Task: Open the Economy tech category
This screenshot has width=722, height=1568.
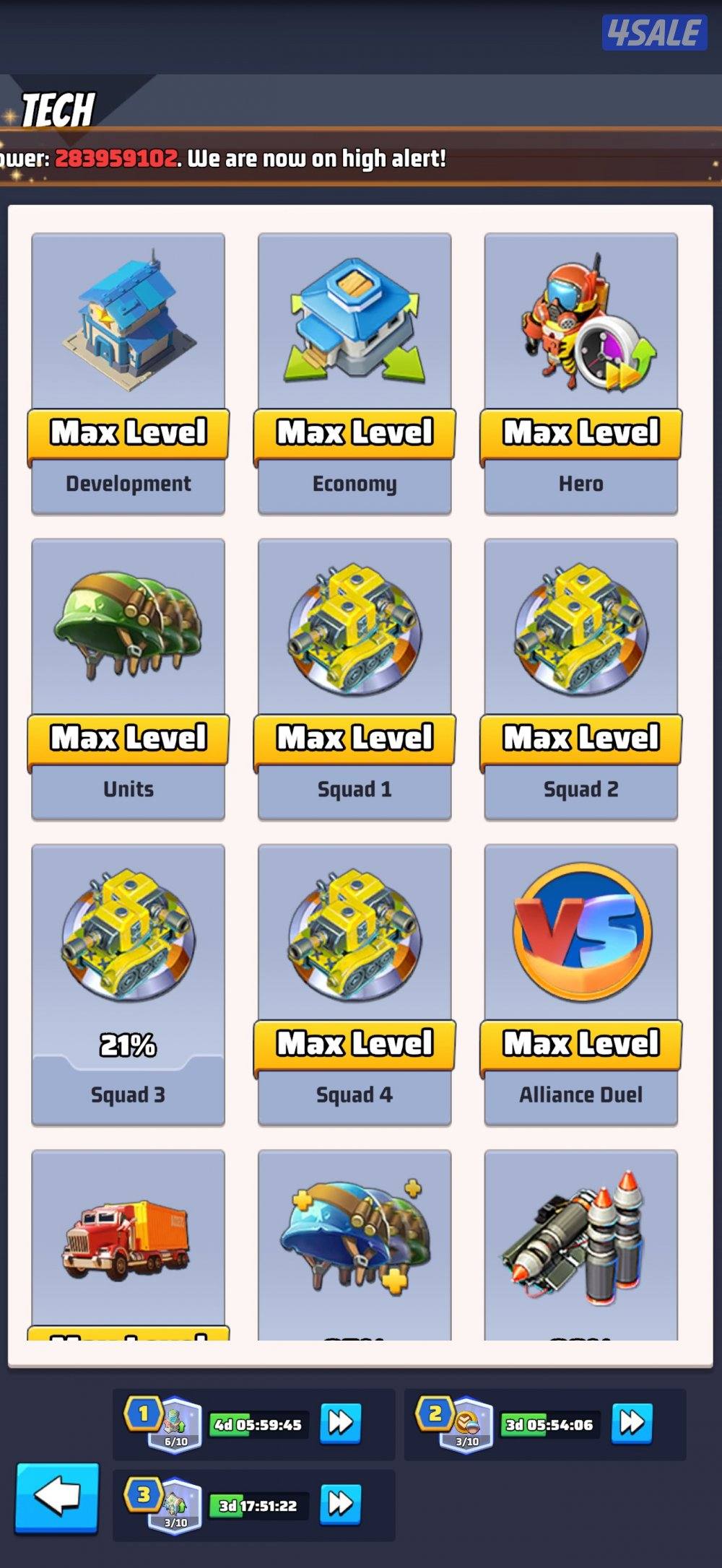Action: [x=355, y=373]
